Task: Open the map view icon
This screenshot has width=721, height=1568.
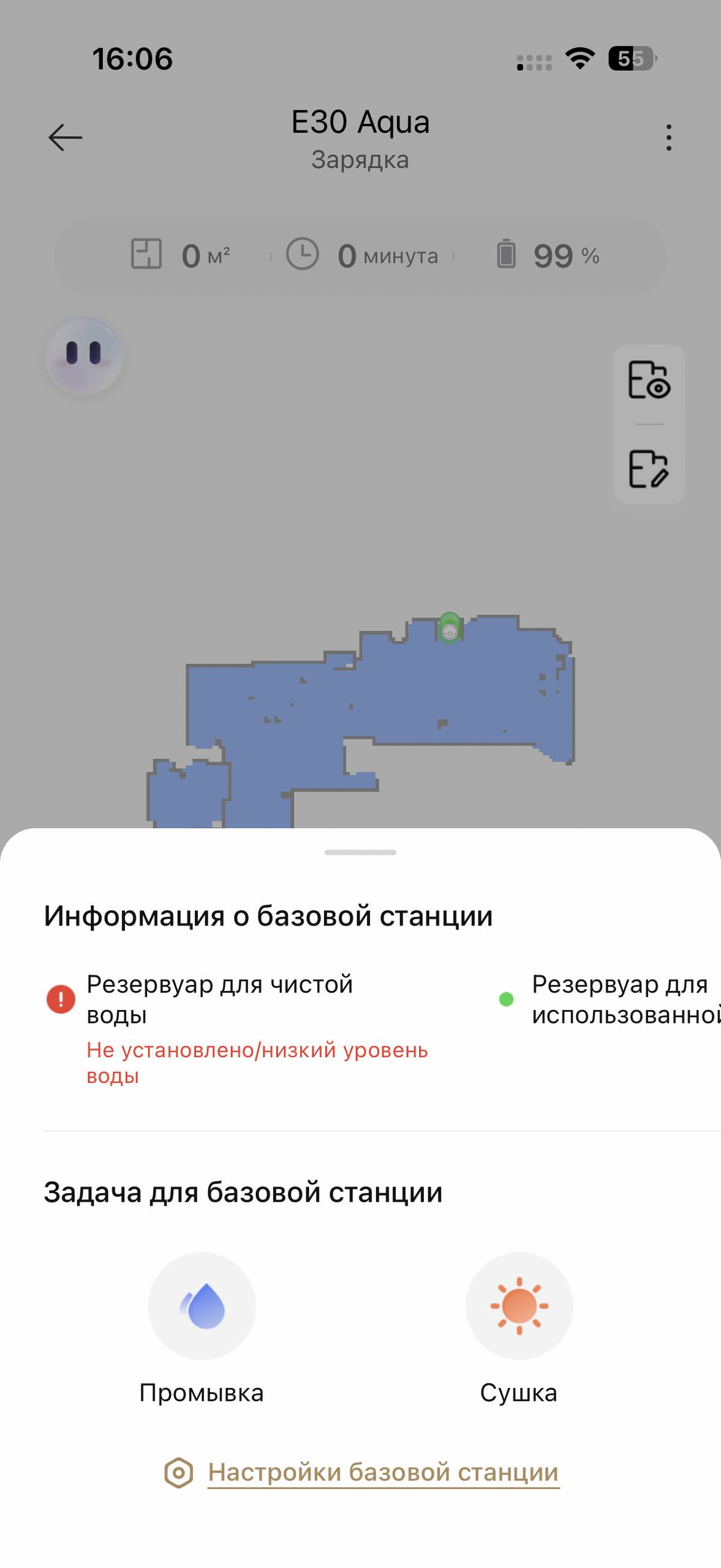Action: [649, 380]
